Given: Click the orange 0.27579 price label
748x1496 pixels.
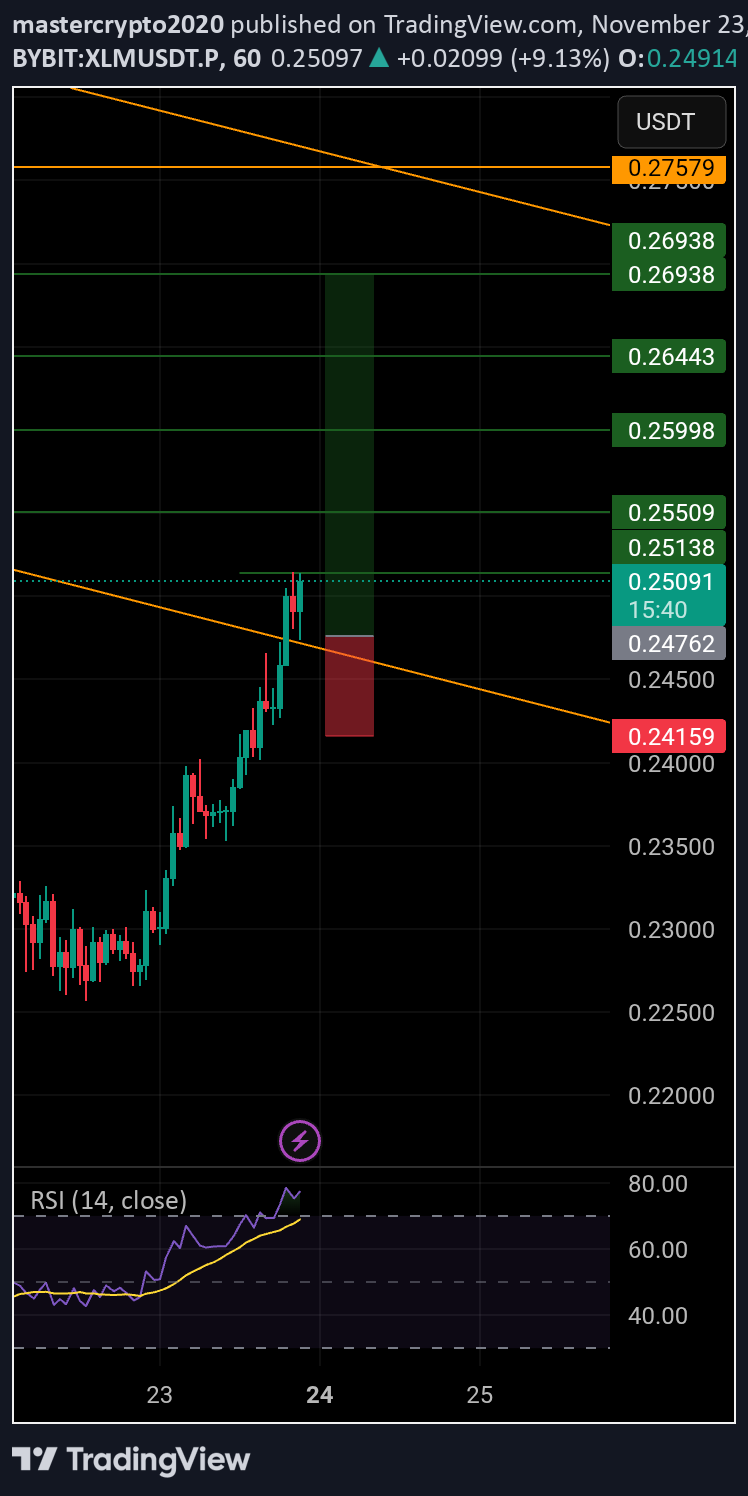Looking at the screenshot, I should [668, 170].
